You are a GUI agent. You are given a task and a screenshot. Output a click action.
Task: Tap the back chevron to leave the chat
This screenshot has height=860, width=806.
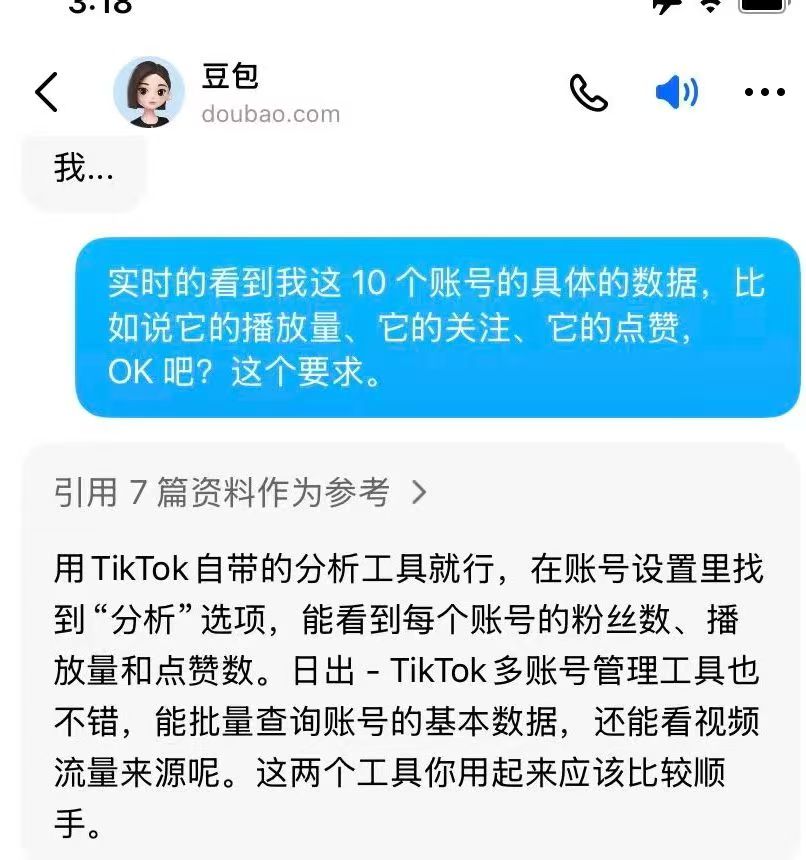(x=45, y=90)
